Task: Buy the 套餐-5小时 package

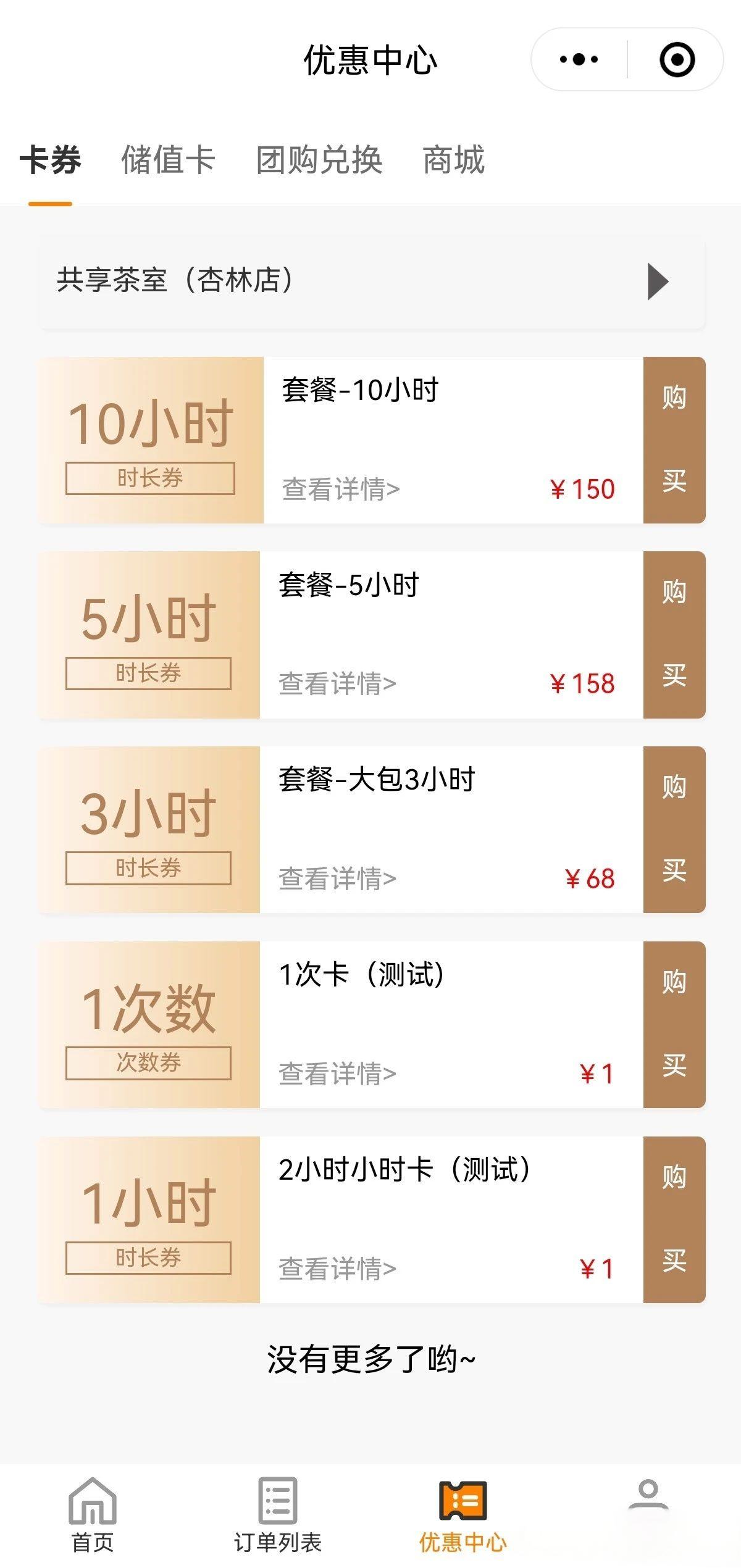Action: pos(674,635)
